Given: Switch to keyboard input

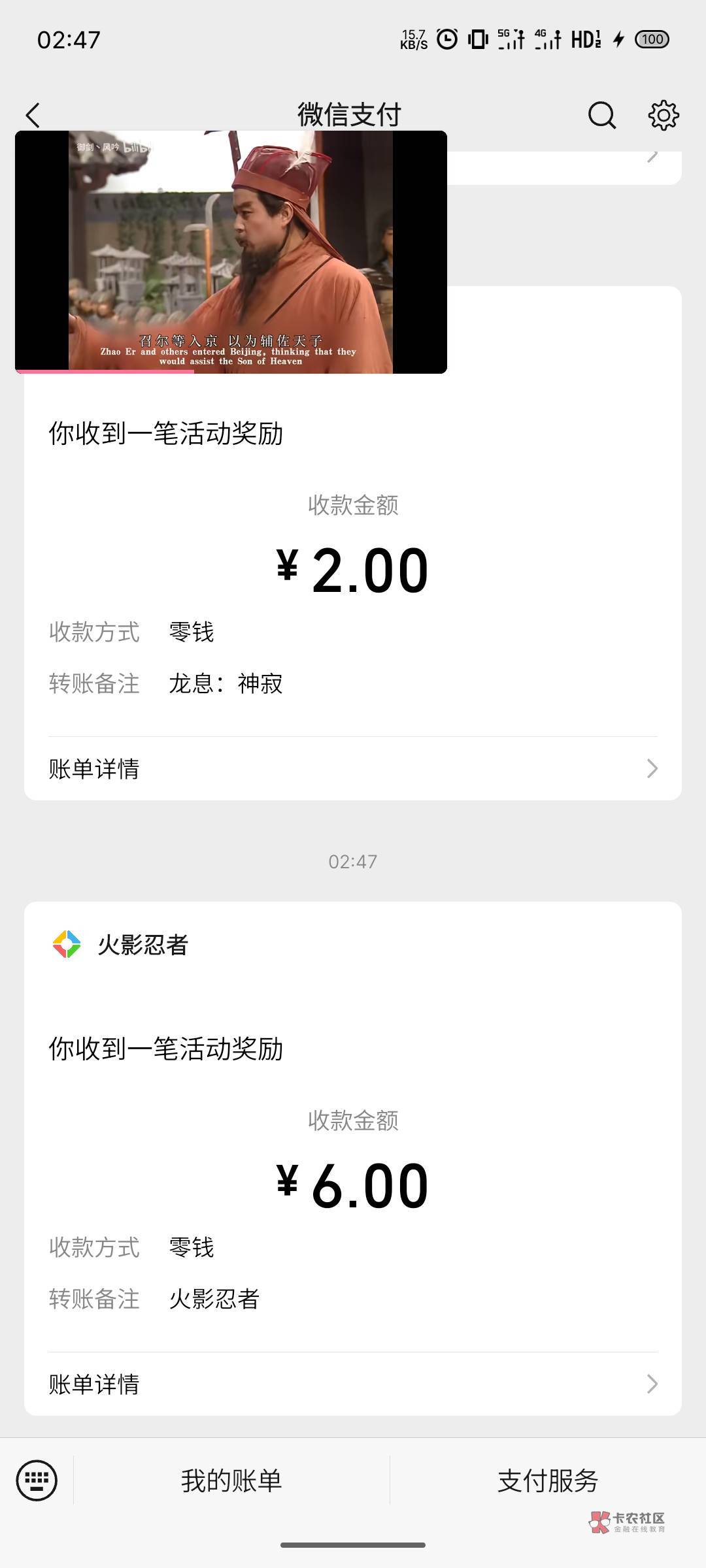Looking at the screenshot, I should [37, 1480].
